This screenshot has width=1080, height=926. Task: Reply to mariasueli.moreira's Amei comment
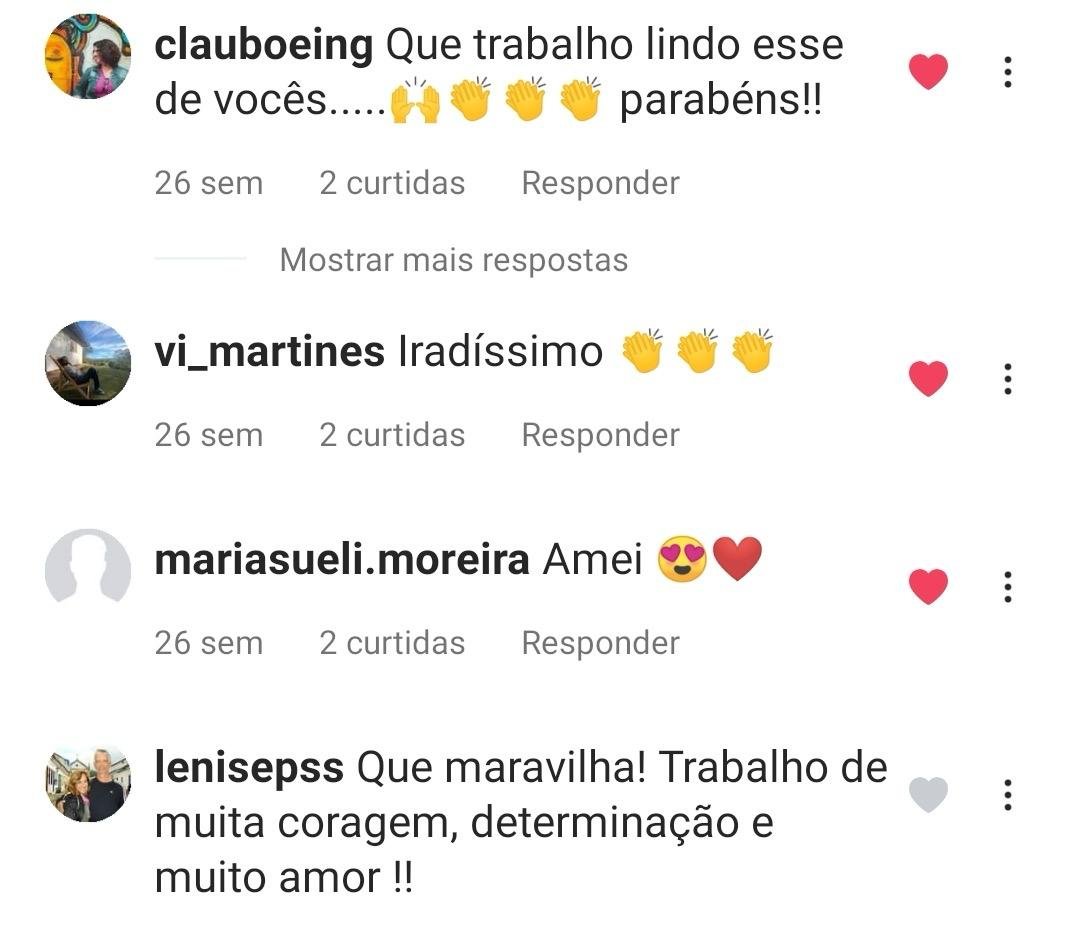pos(600,643)
